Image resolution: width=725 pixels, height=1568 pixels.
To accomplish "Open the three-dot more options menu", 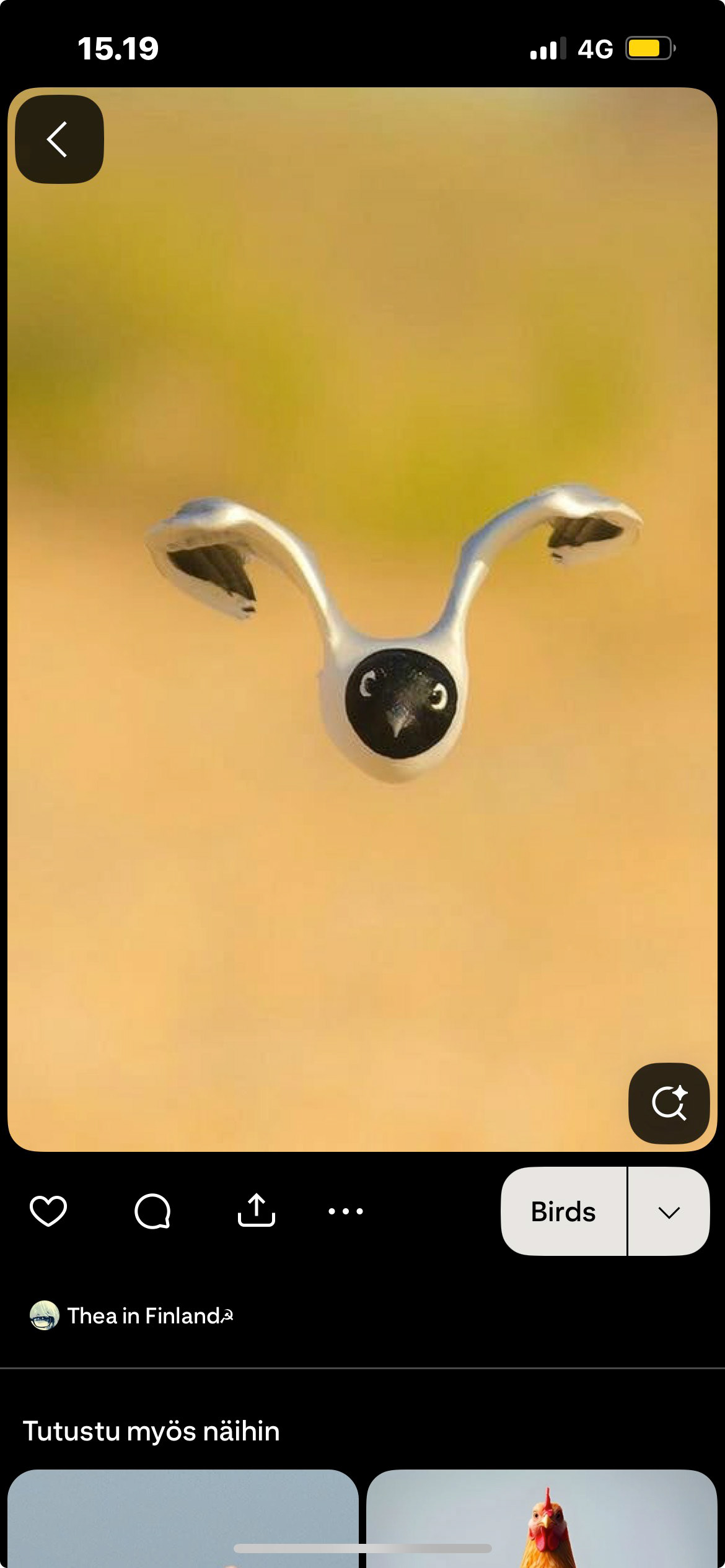I will [x=346, y=1211].
